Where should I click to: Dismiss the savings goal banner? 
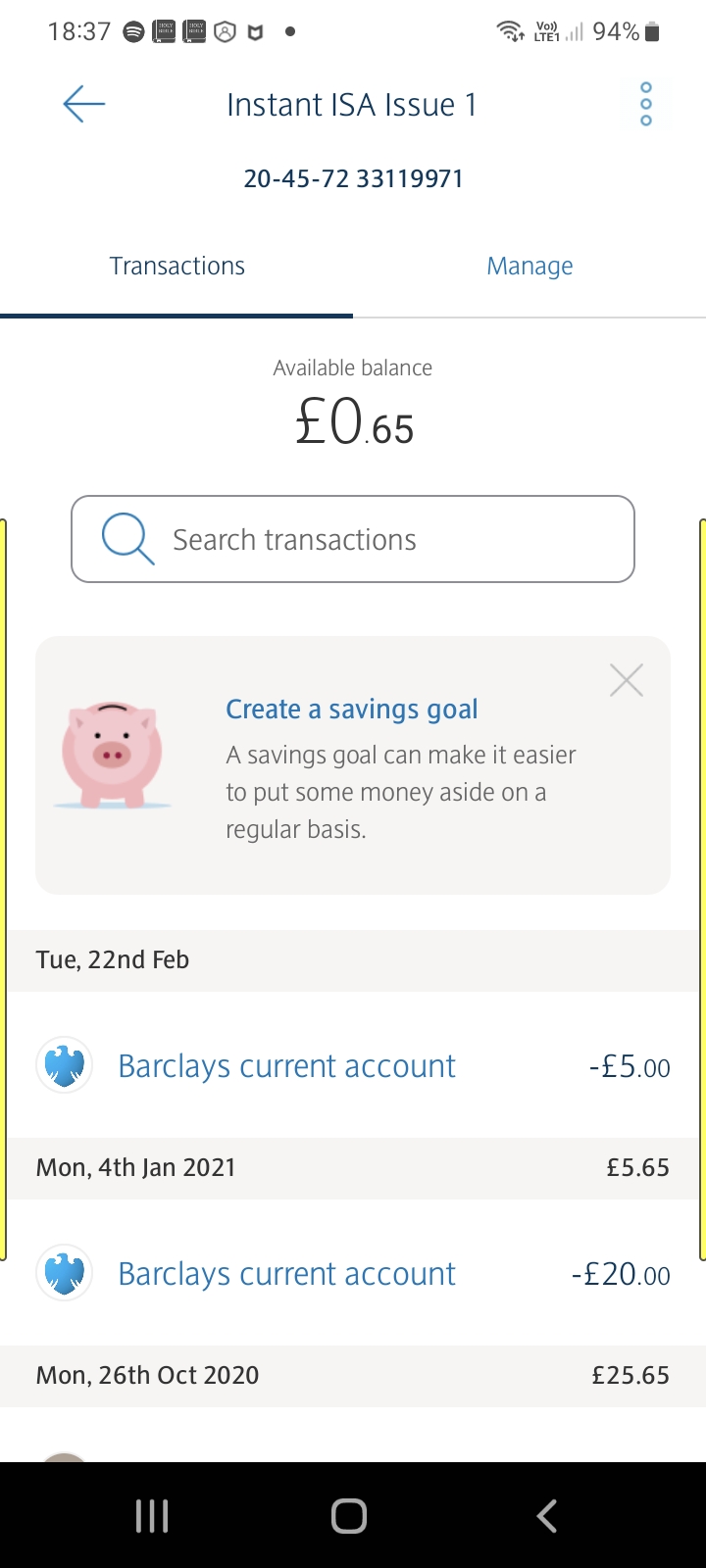point(626,680)
